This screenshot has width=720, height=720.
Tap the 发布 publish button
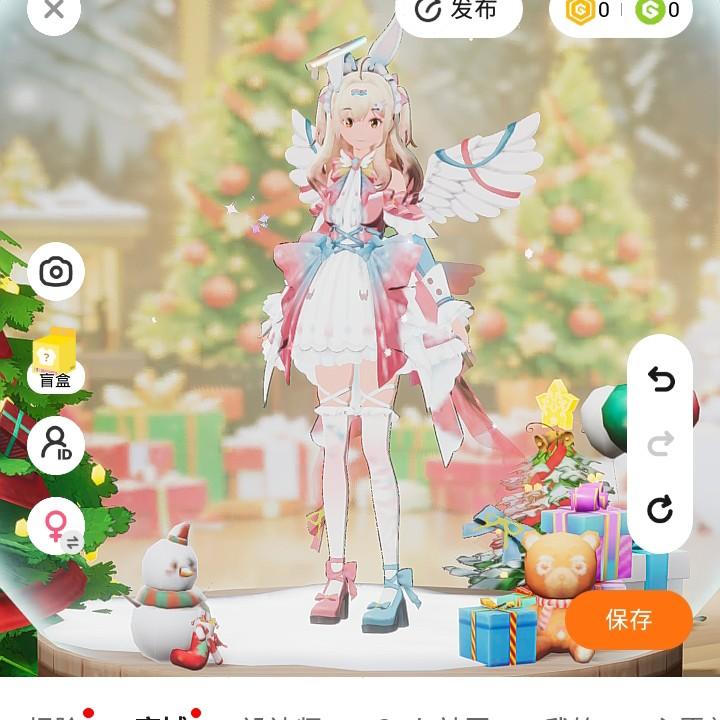458,11
